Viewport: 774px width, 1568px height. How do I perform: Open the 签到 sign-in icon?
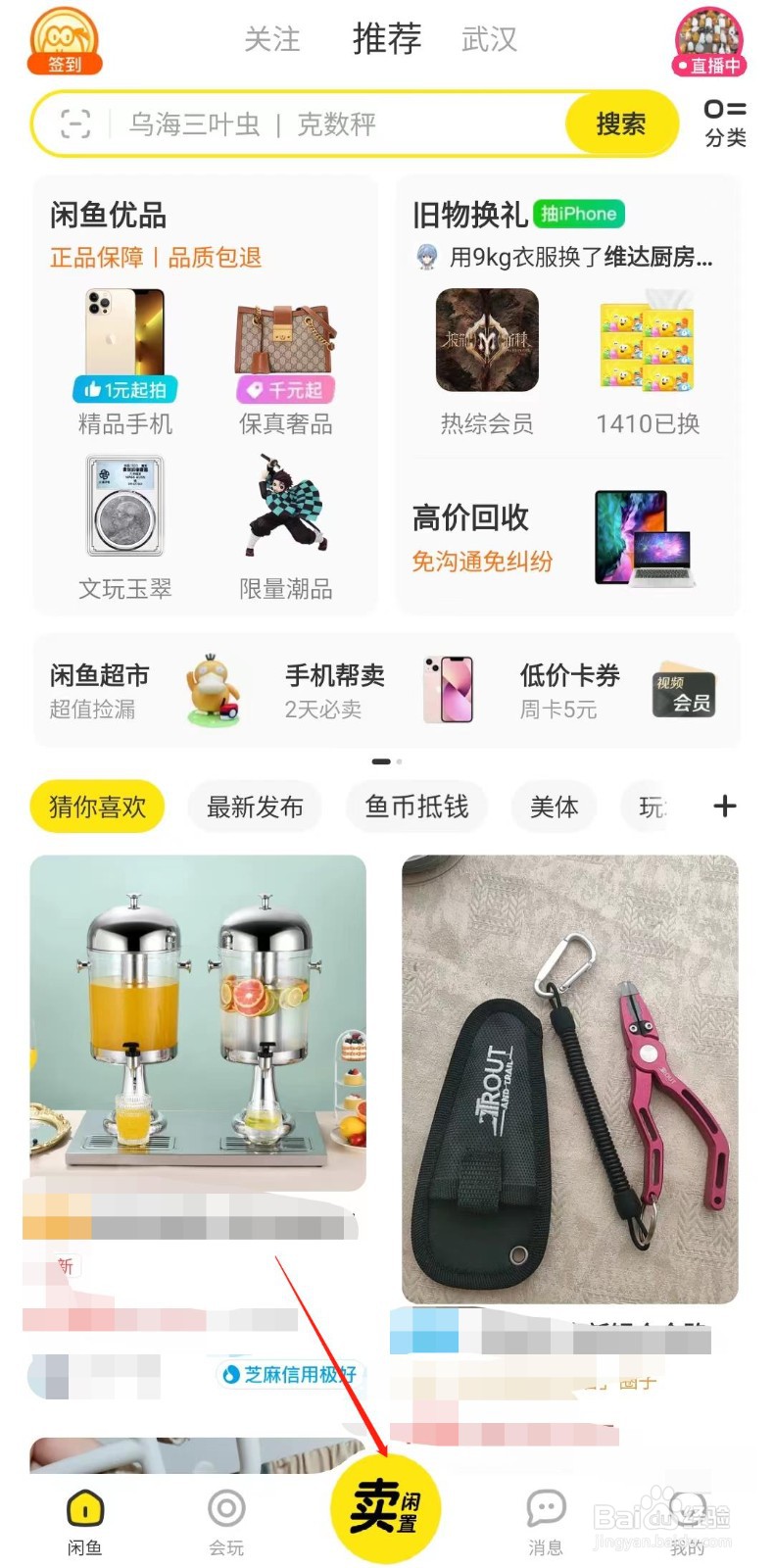coord(65,41)
